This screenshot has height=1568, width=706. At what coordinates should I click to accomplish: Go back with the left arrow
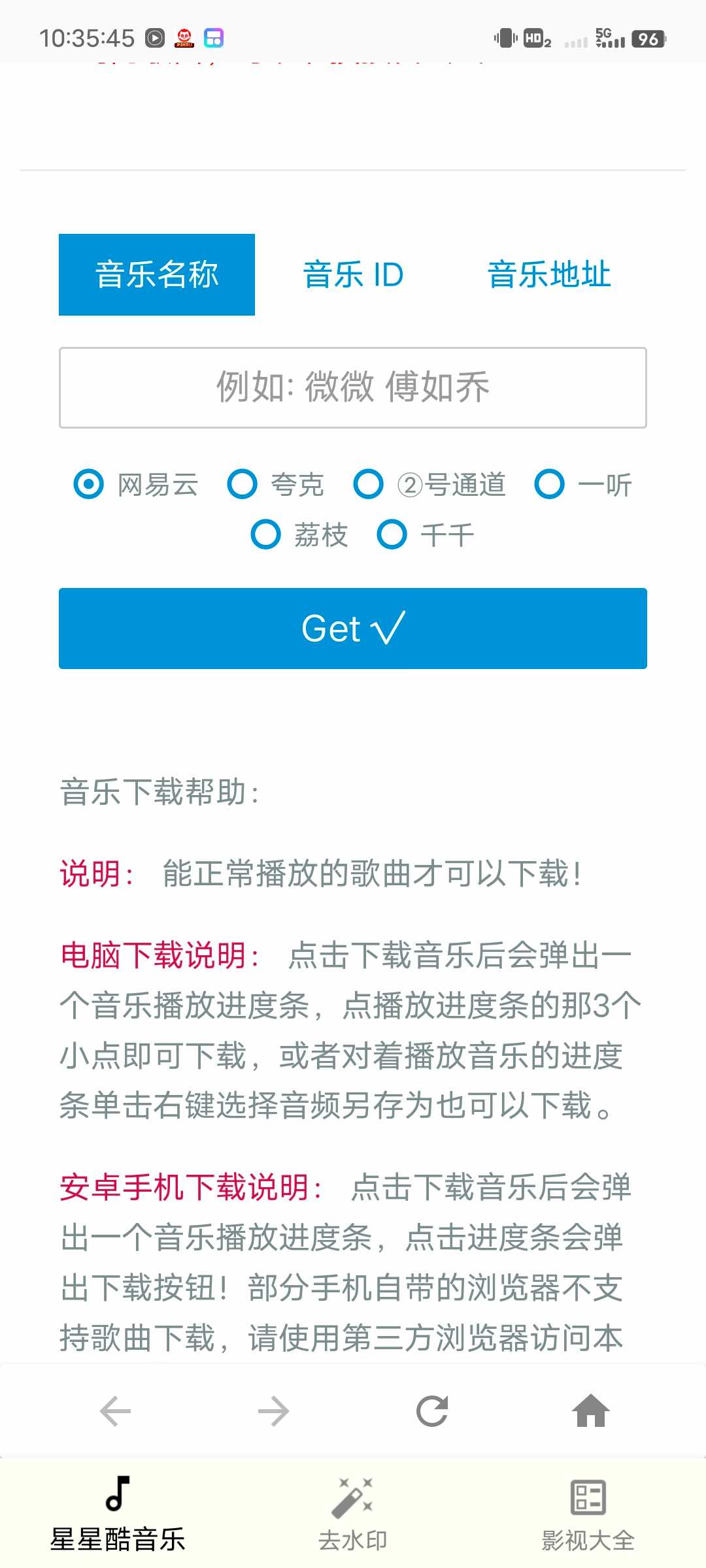point(115,1411)
